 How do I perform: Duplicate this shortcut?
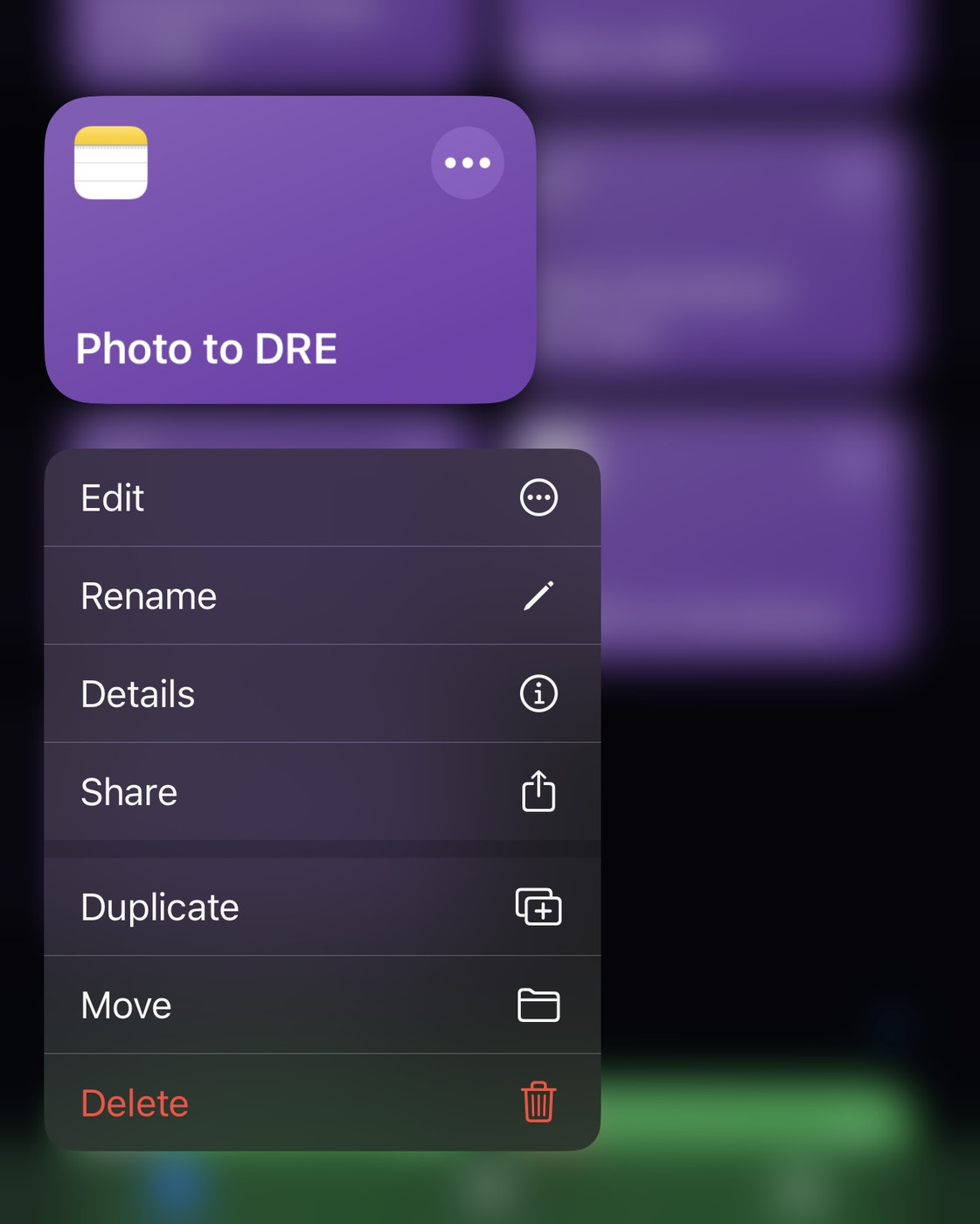pyautogui.click(x=322, y=907)
